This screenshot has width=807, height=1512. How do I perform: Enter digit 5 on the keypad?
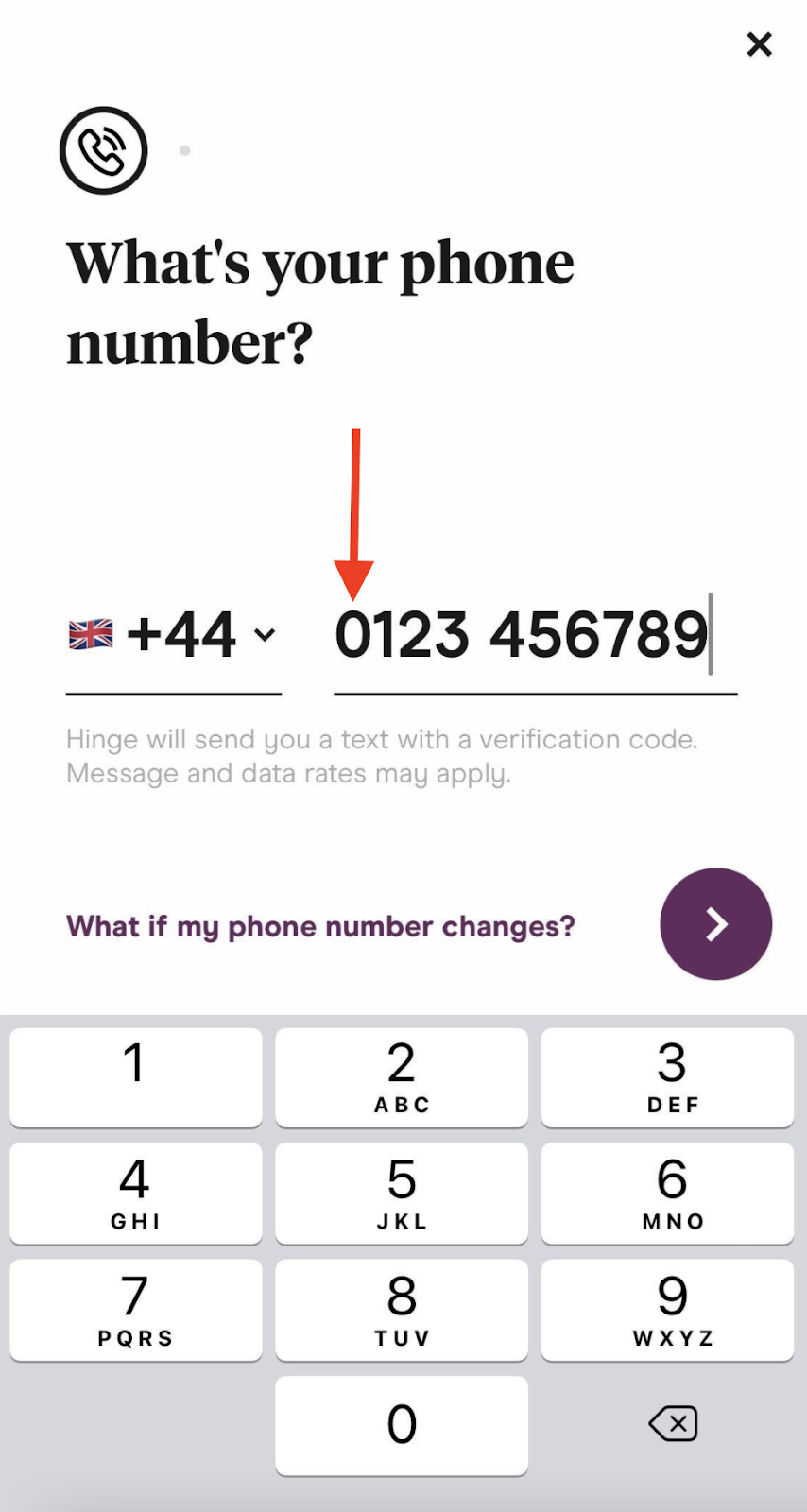click(x=402, y=1193)
